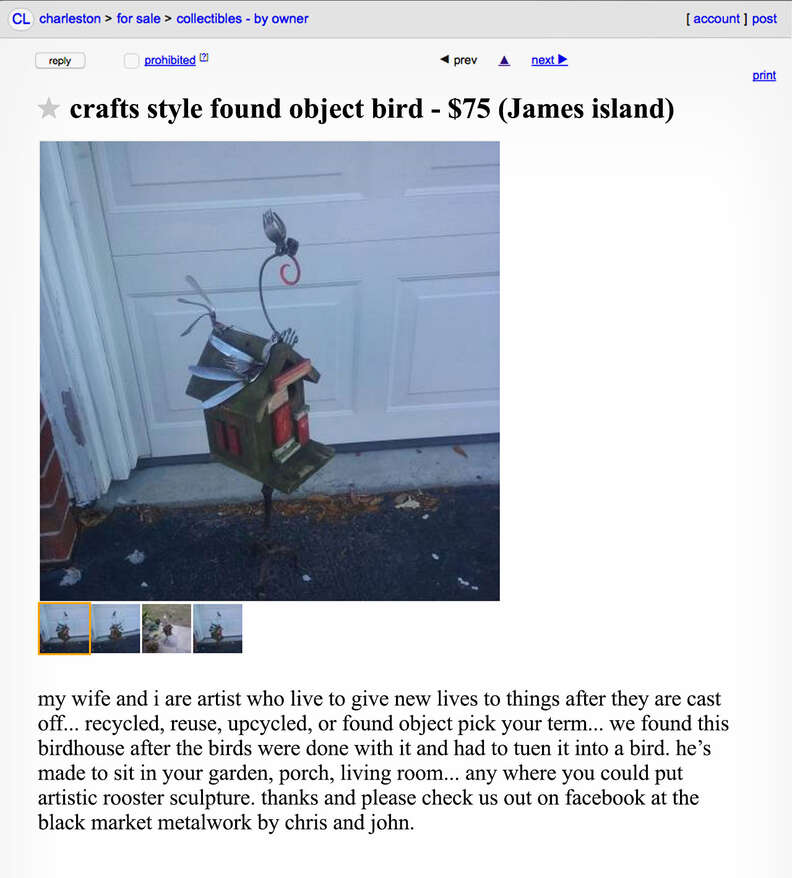Open collectibles - by owner listings
This screenshot has width=792, height=878.
242,19
